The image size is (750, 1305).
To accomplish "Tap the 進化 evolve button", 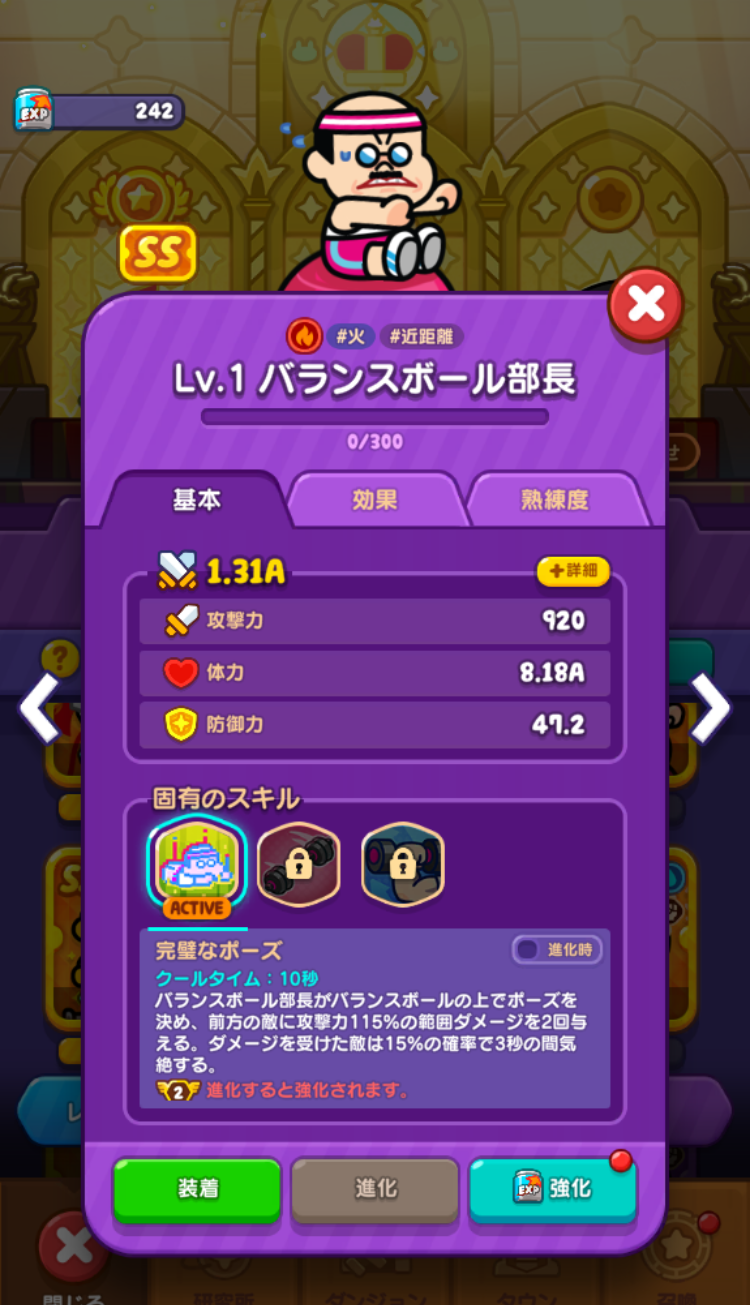I will click(x=375, y=1189).
